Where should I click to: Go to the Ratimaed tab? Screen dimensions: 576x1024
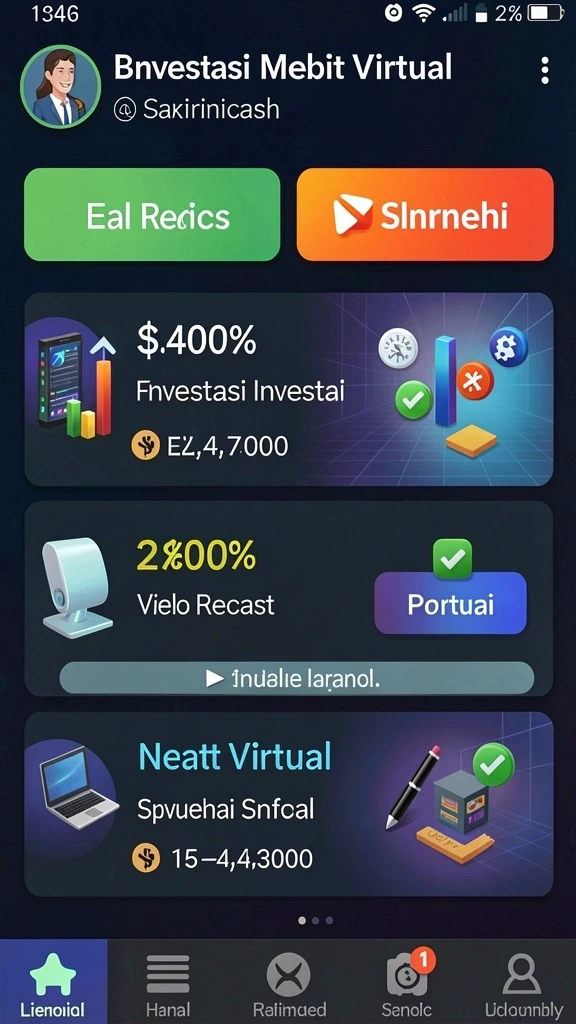(x=289, y=982)
